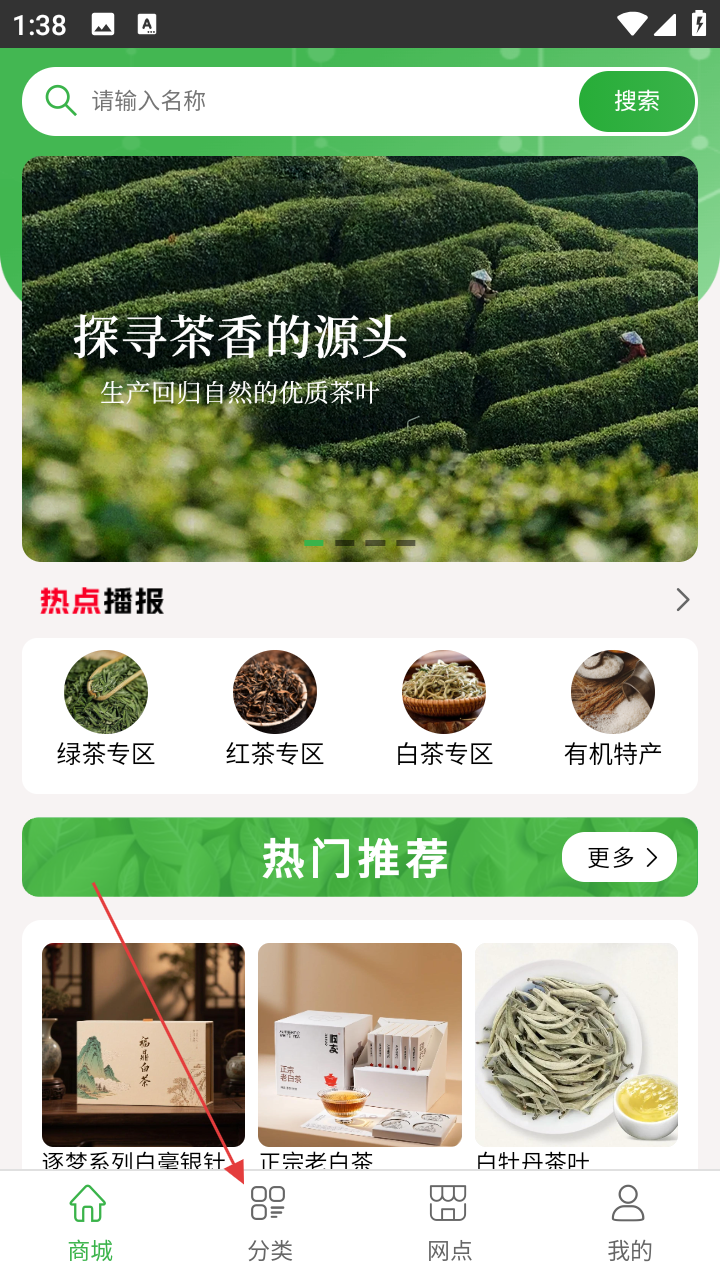Screen dimensions: 720x1280
Task: Switch to the 网点 tab
Action: point(449,1224)
